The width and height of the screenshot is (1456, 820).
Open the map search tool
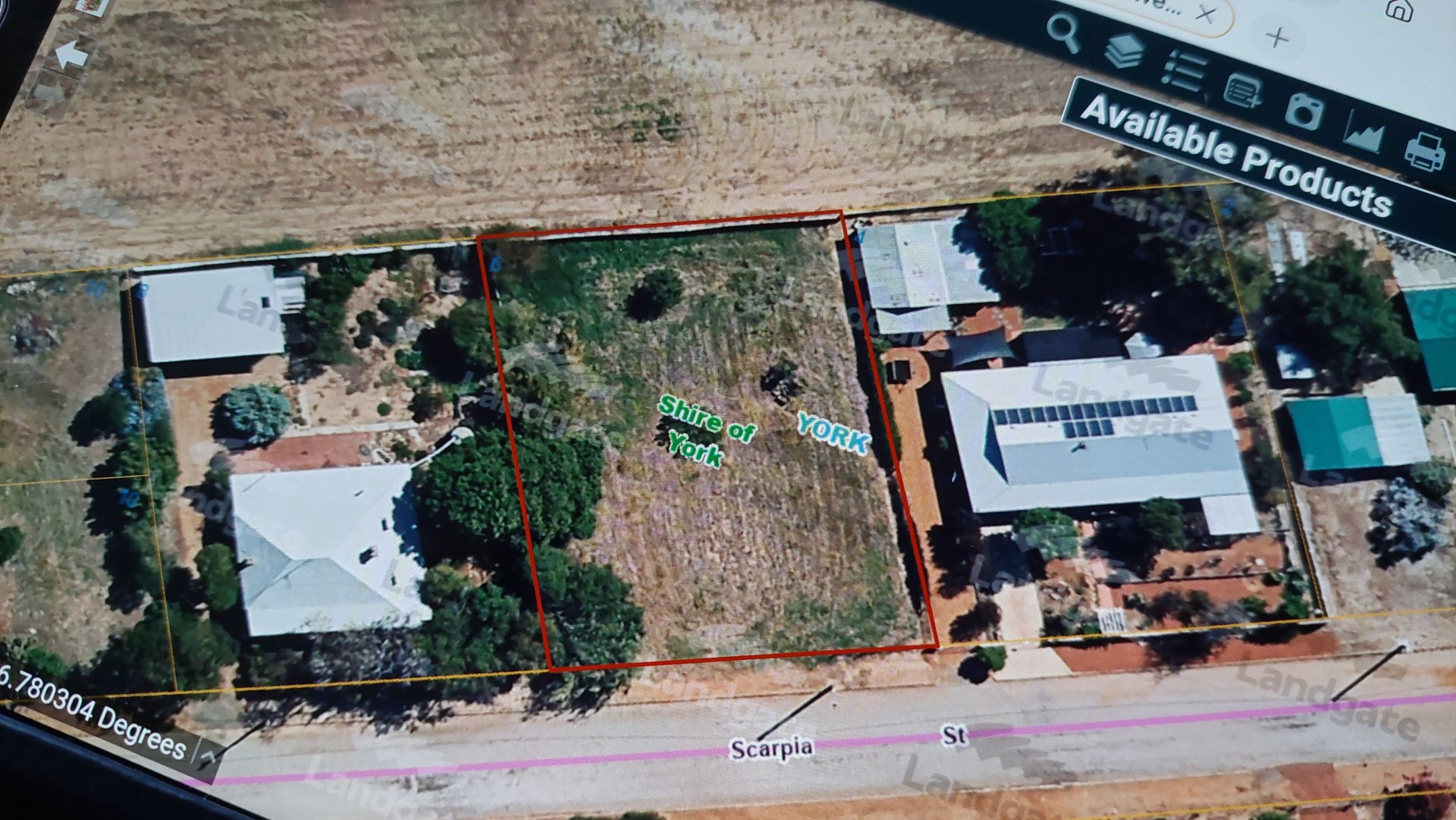[1063, 33]
